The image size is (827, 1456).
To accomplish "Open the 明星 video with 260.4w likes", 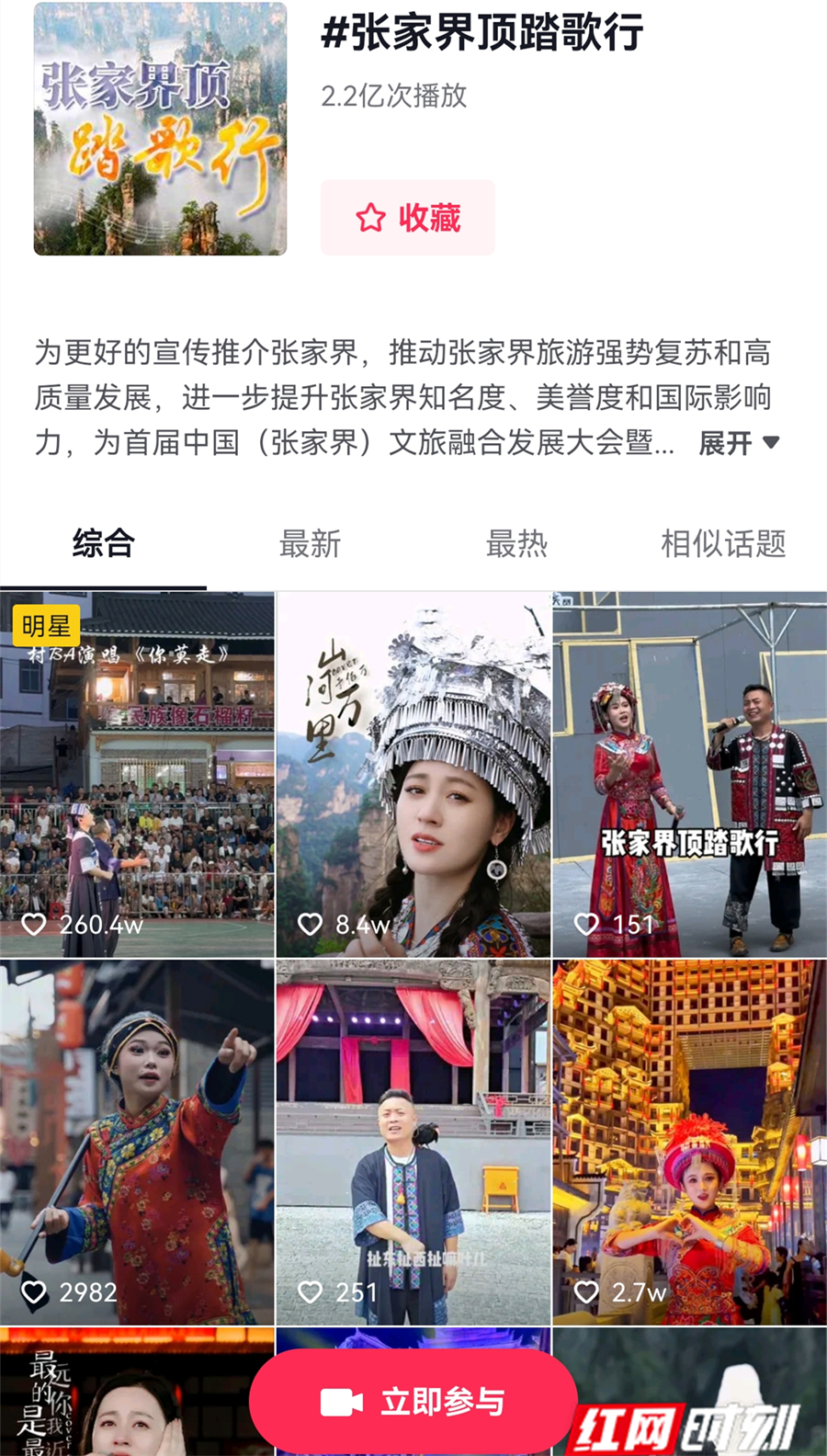I will click(137, 775).
